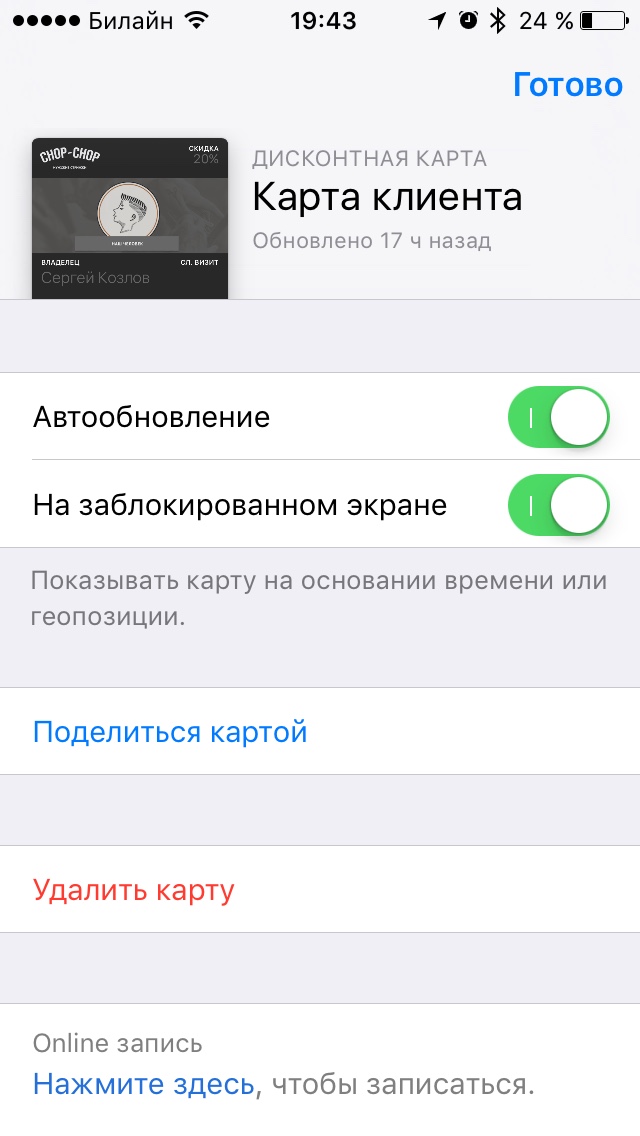Toggle the Автообновление switch
This screenshot has height=1136, width=640.
tap(559, 417)
